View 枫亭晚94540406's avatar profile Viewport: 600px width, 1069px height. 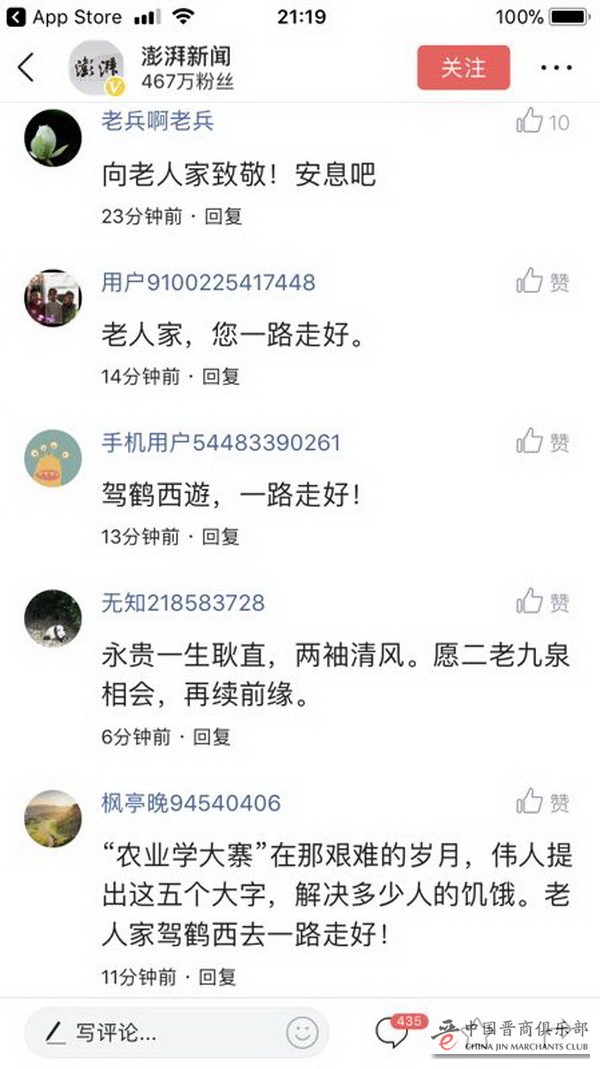pyautogui.click(x=52, y=818)
